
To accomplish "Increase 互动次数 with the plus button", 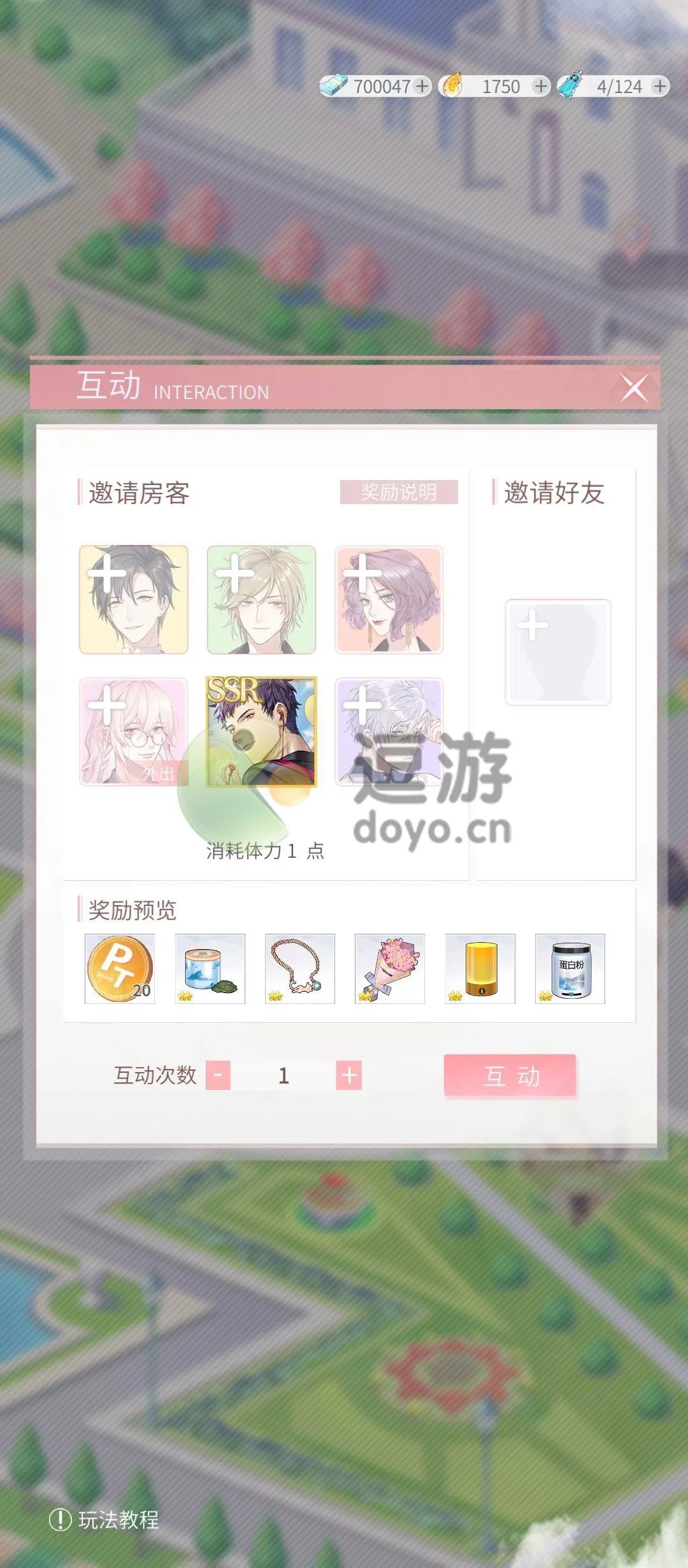I will tap(348, 1075).
